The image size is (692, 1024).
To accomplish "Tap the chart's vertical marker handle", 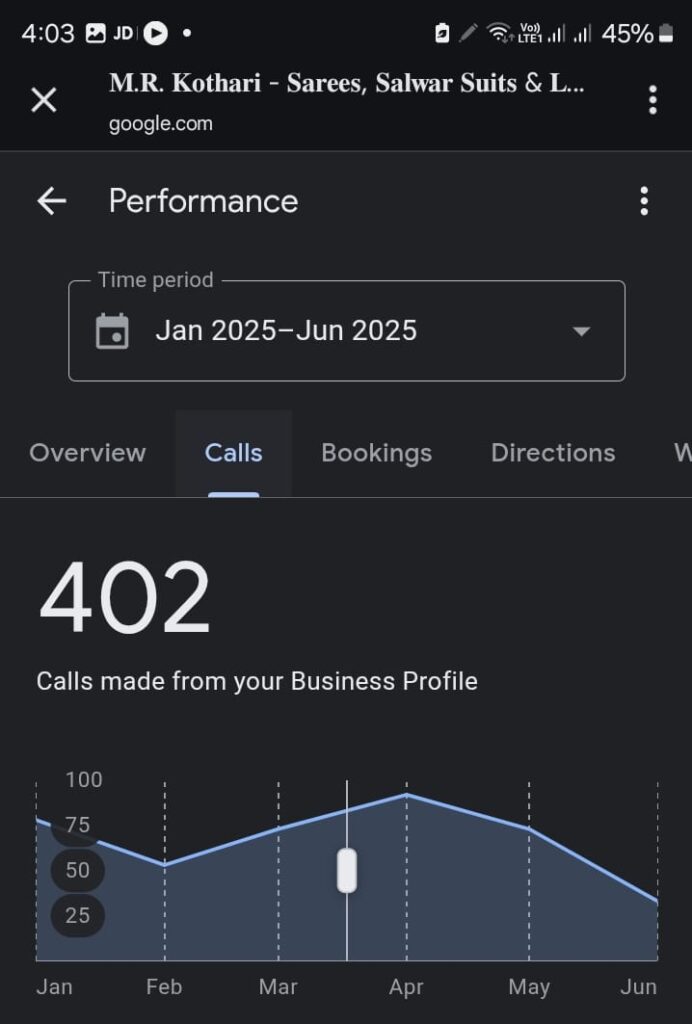I will 346,870.
